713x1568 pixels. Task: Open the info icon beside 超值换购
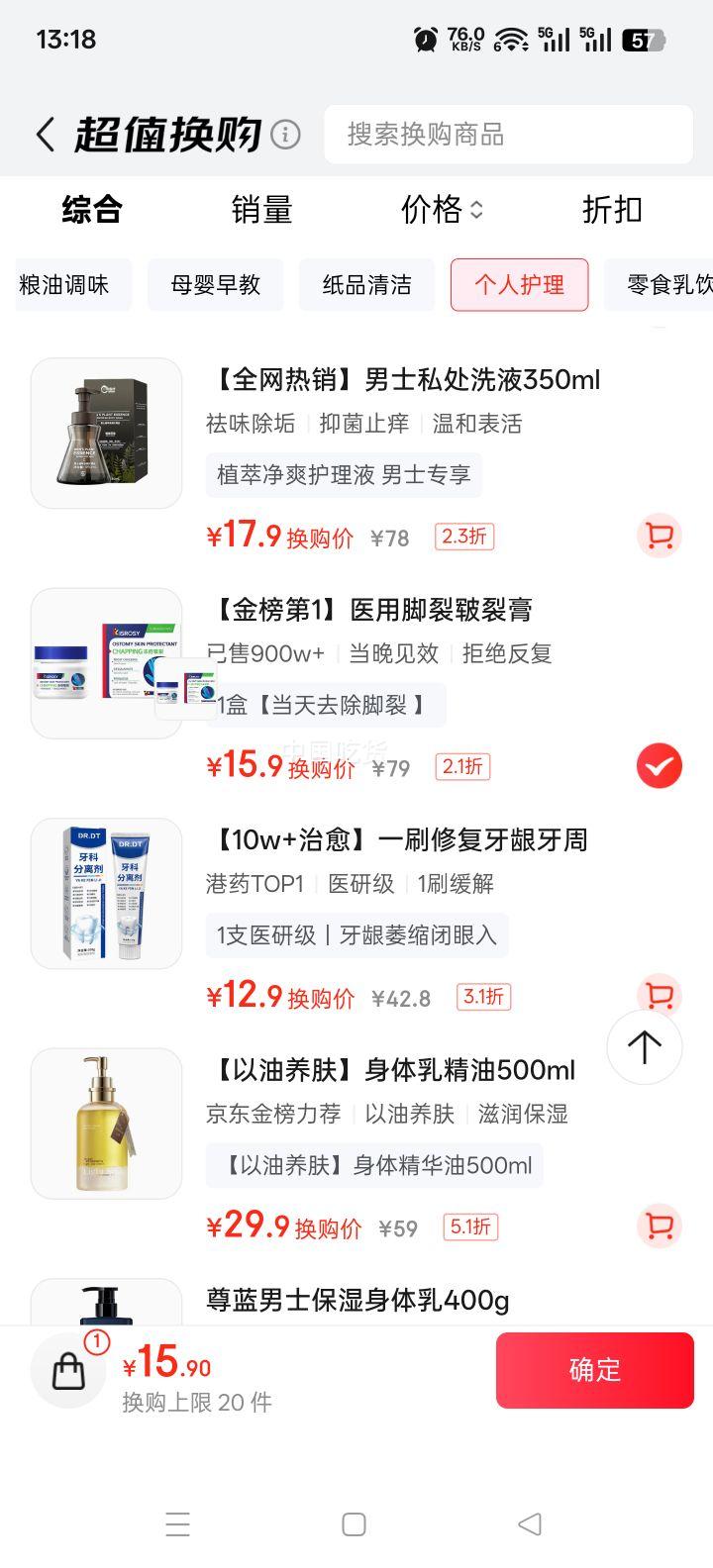(285, 134)
